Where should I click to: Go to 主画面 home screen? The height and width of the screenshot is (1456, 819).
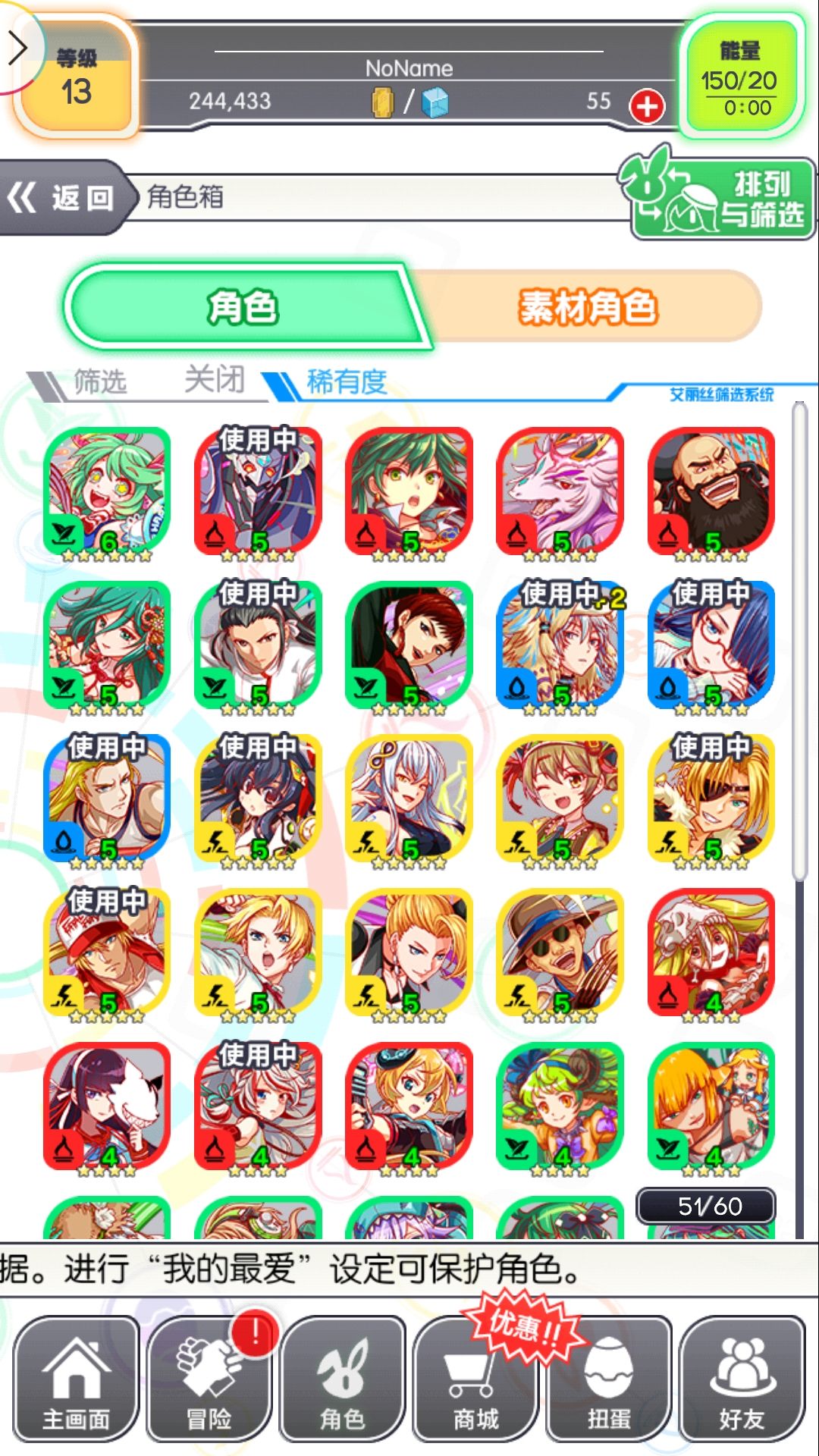76,1379
